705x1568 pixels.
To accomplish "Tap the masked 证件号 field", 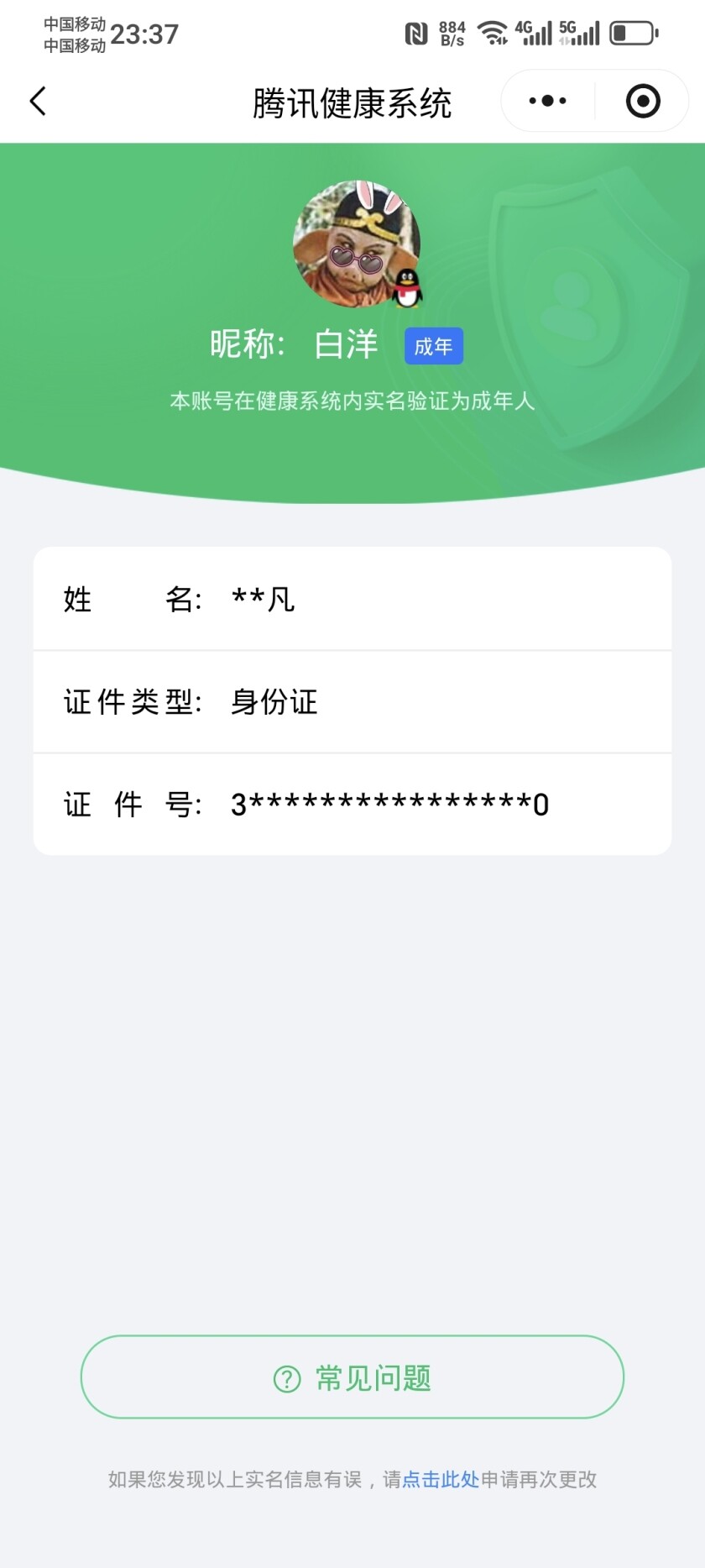I will [x=352, y=803].
